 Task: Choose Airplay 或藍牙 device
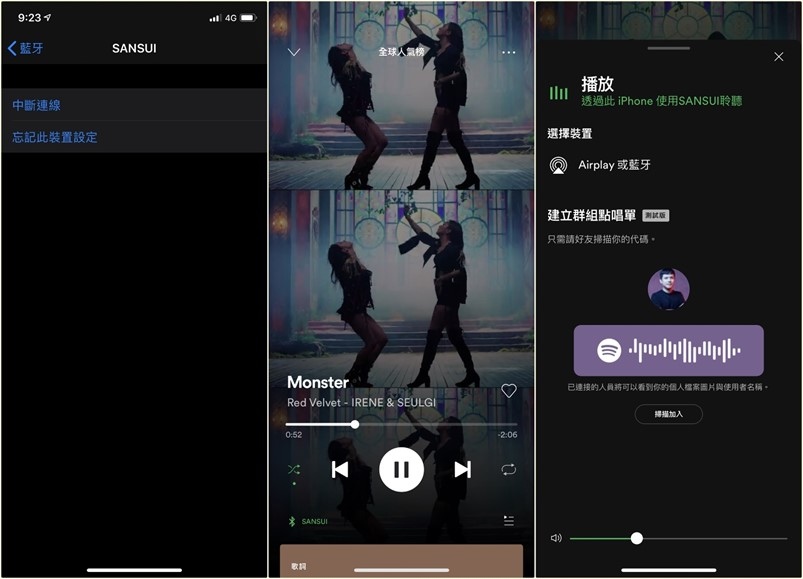point(614,165)
